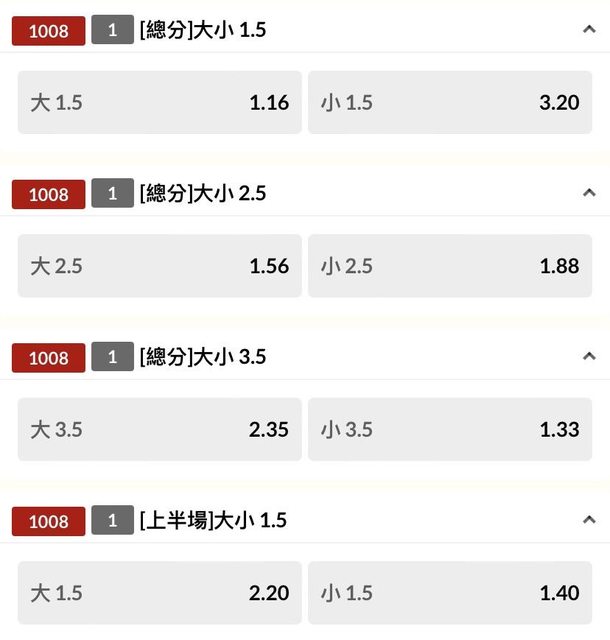Select 小 1.5 at odds 3.20
610x640 pixels.
click(450, 102)
